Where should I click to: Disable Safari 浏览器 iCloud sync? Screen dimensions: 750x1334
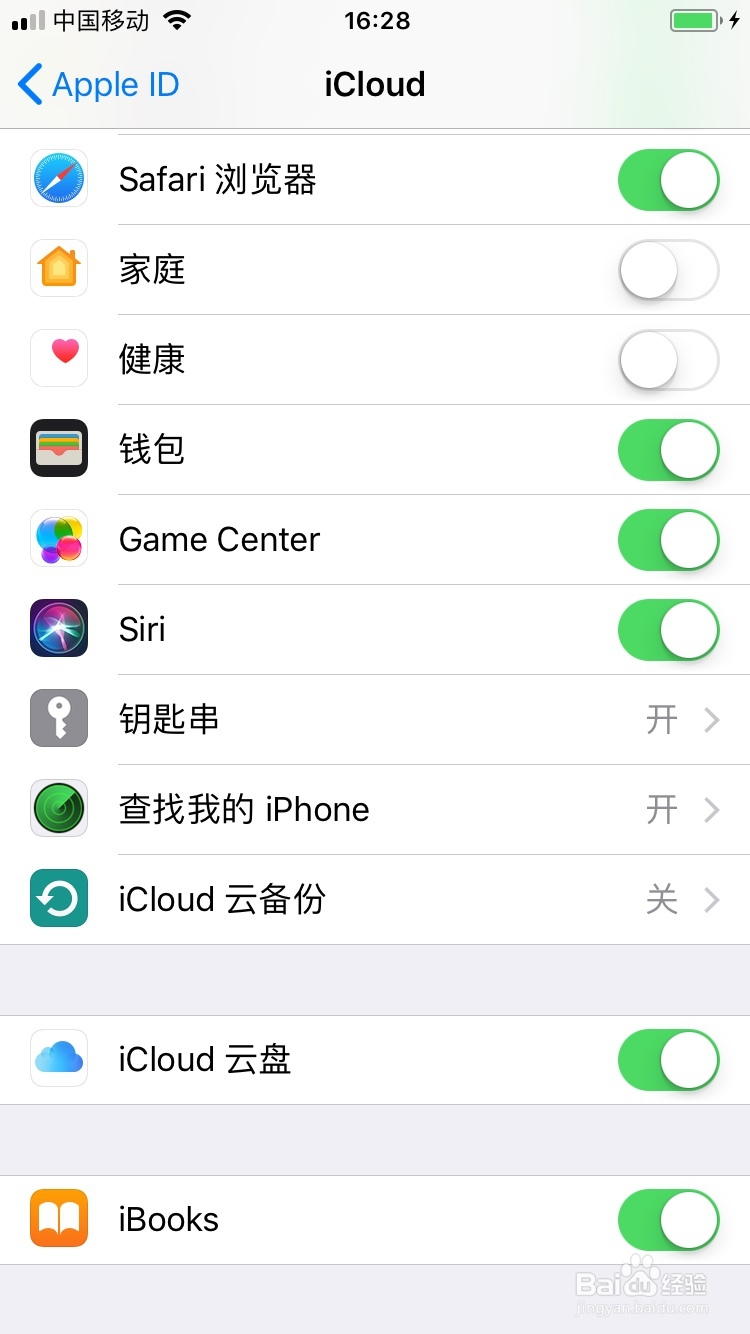(668, 179)
